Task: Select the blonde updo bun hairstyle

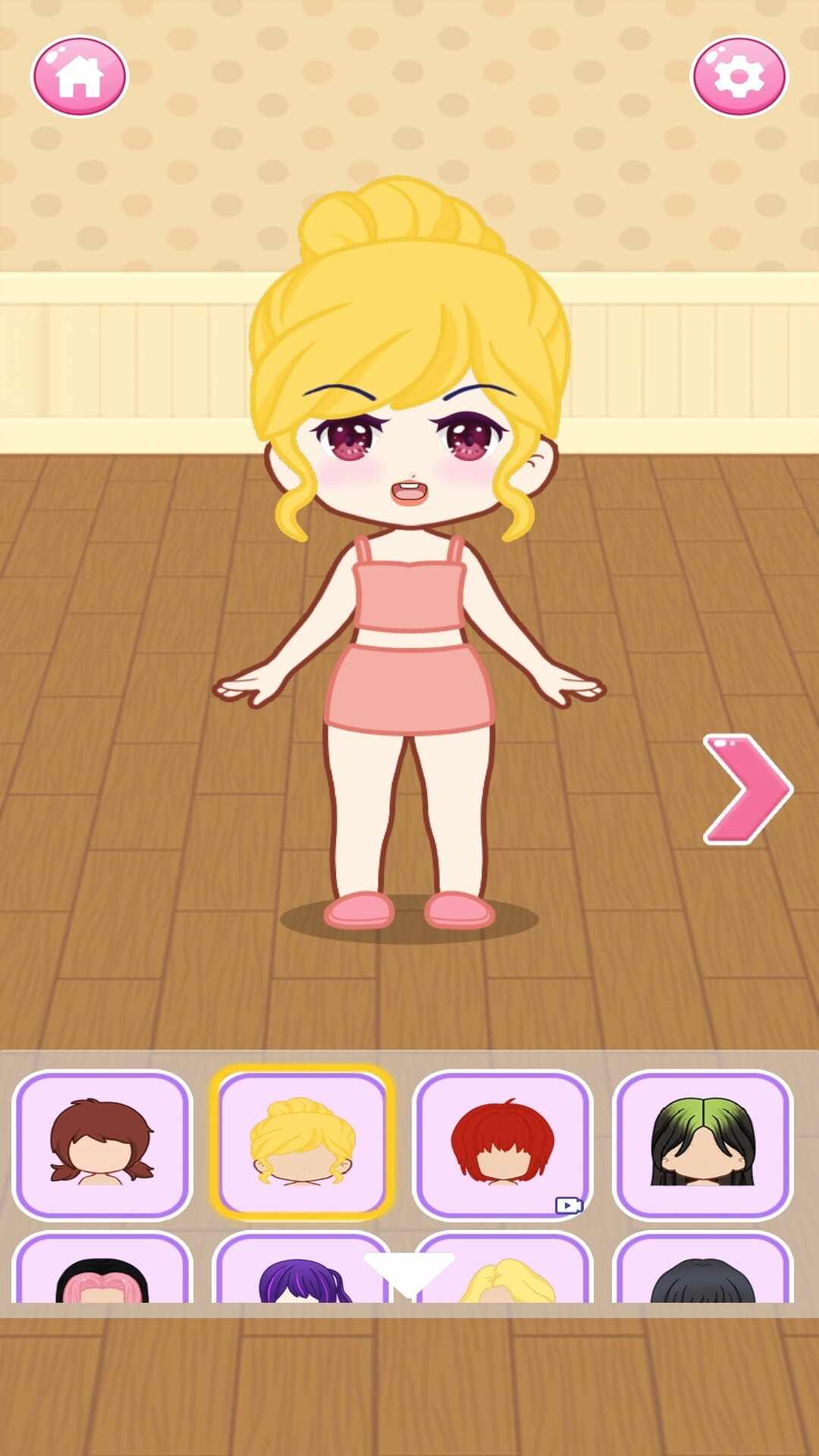Action: (303, 1144)
